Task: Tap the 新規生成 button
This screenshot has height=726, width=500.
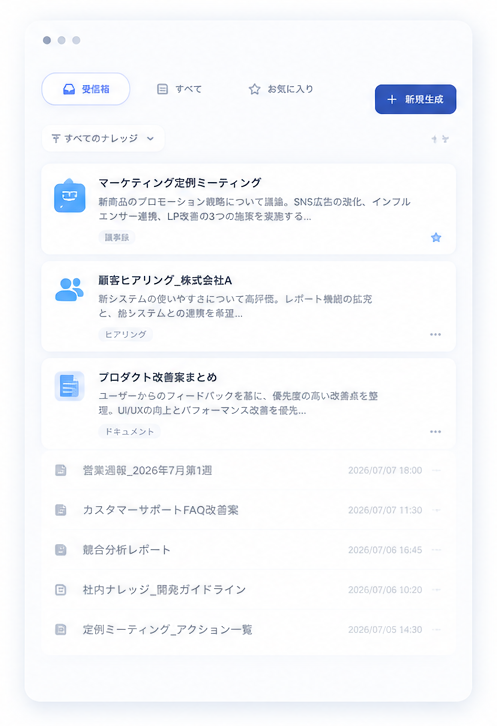Action: [x=415, y=99]
